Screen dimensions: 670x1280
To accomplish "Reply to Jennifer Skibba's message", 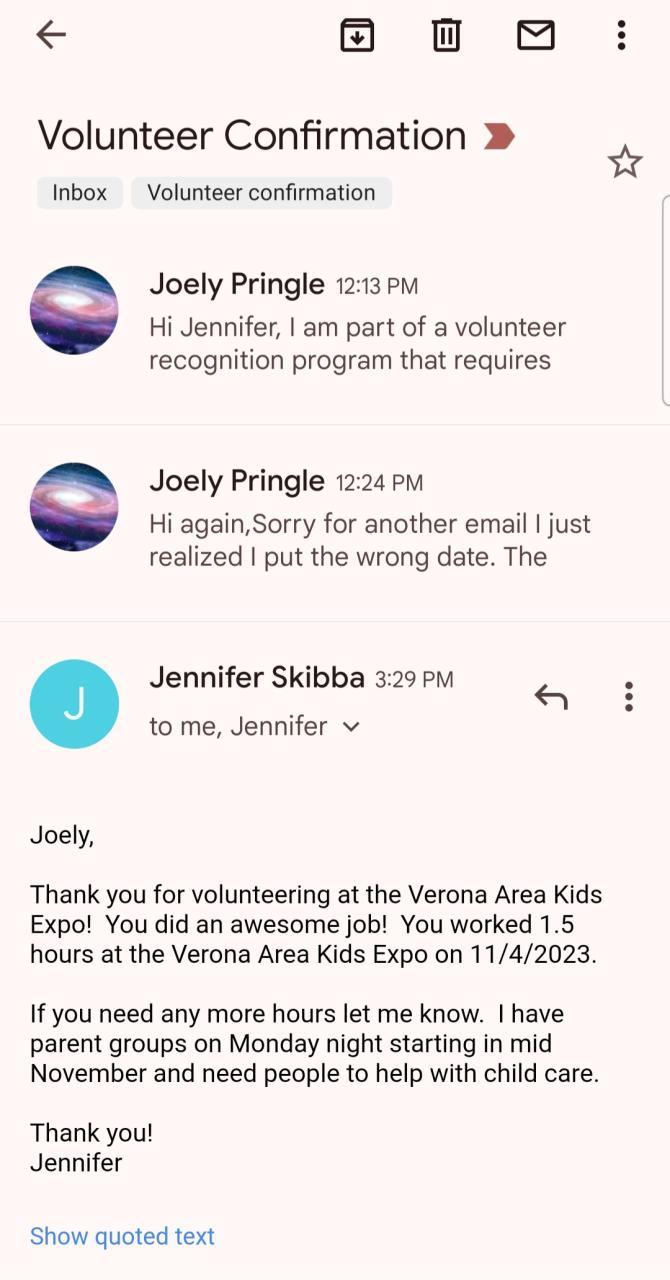I will click(551, 697).
